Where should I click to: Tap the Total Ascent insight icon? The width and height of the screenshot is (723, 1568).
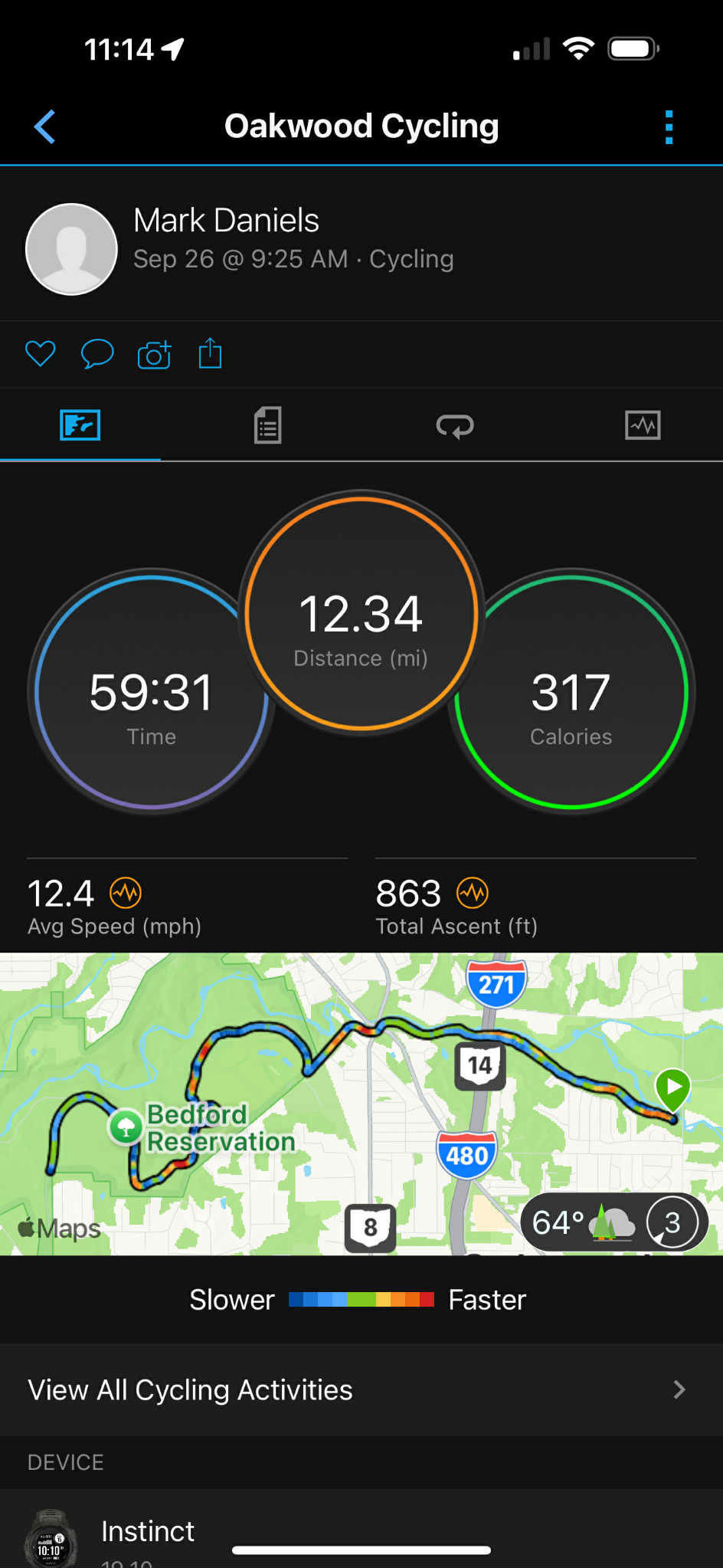pos(473,893)
